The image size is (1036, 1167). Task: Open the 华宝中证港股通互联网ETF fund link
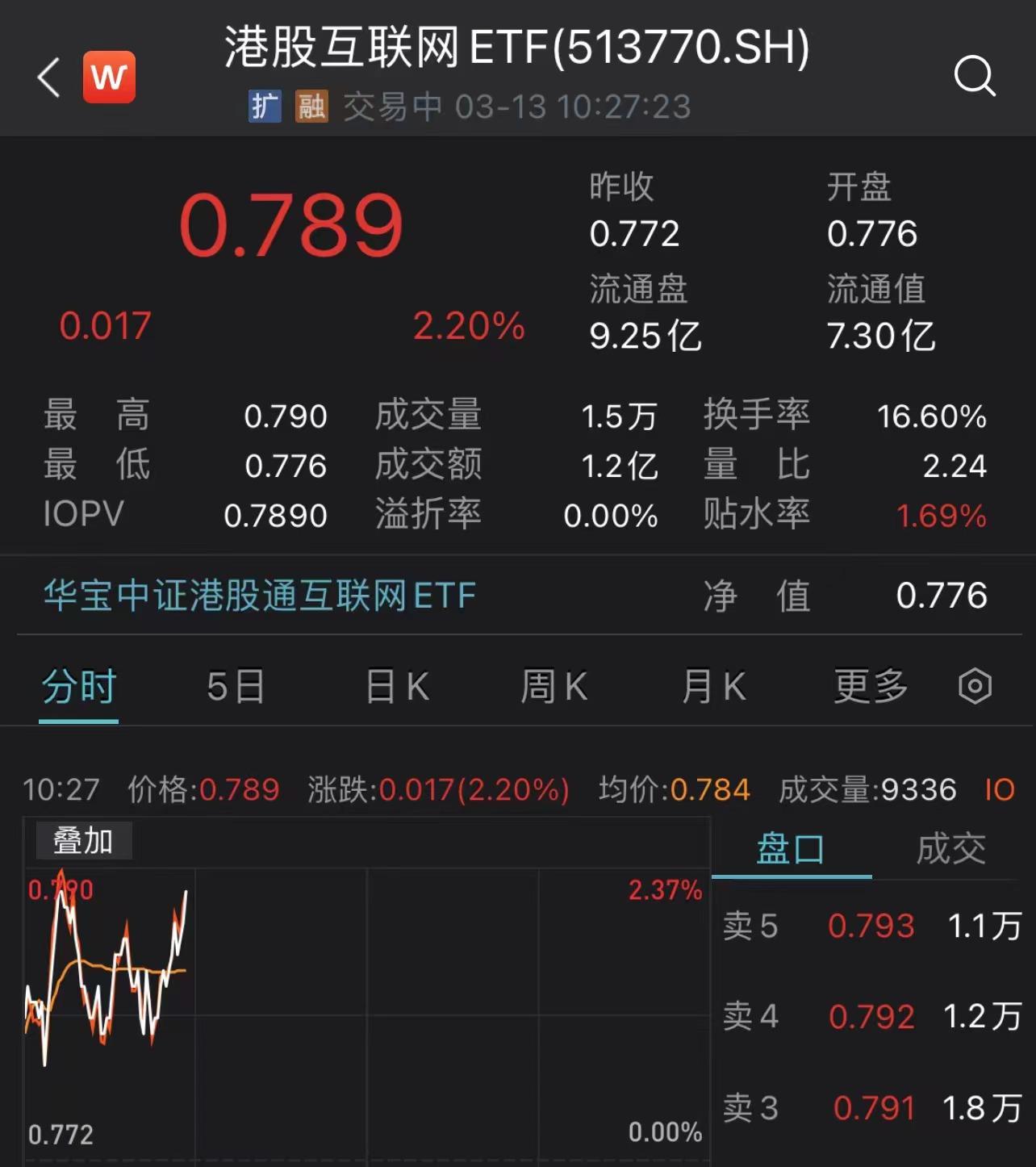pos(257,596)
